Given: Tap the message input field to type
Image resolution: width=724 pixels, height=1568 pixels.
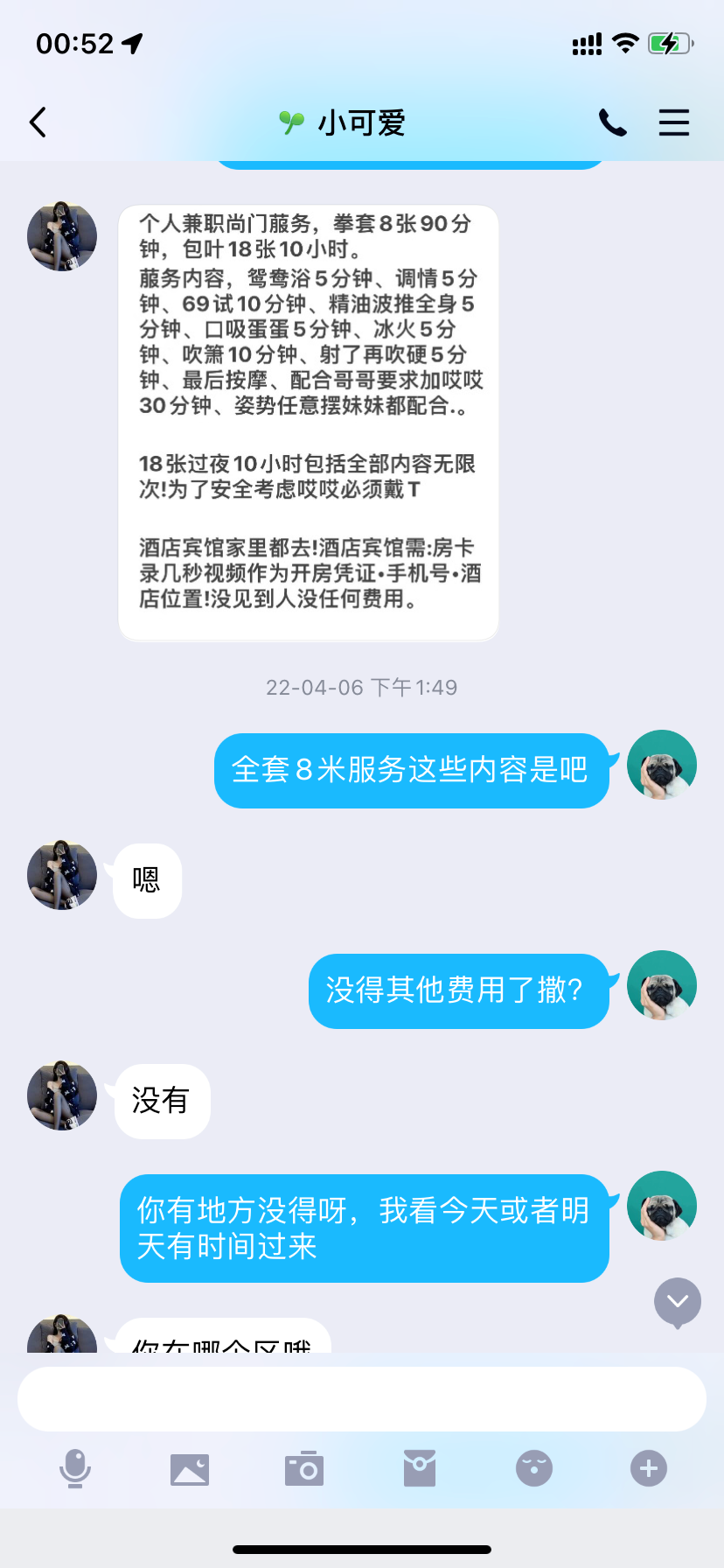Looking at the screenshot, I should click(x=362, y=1397).
